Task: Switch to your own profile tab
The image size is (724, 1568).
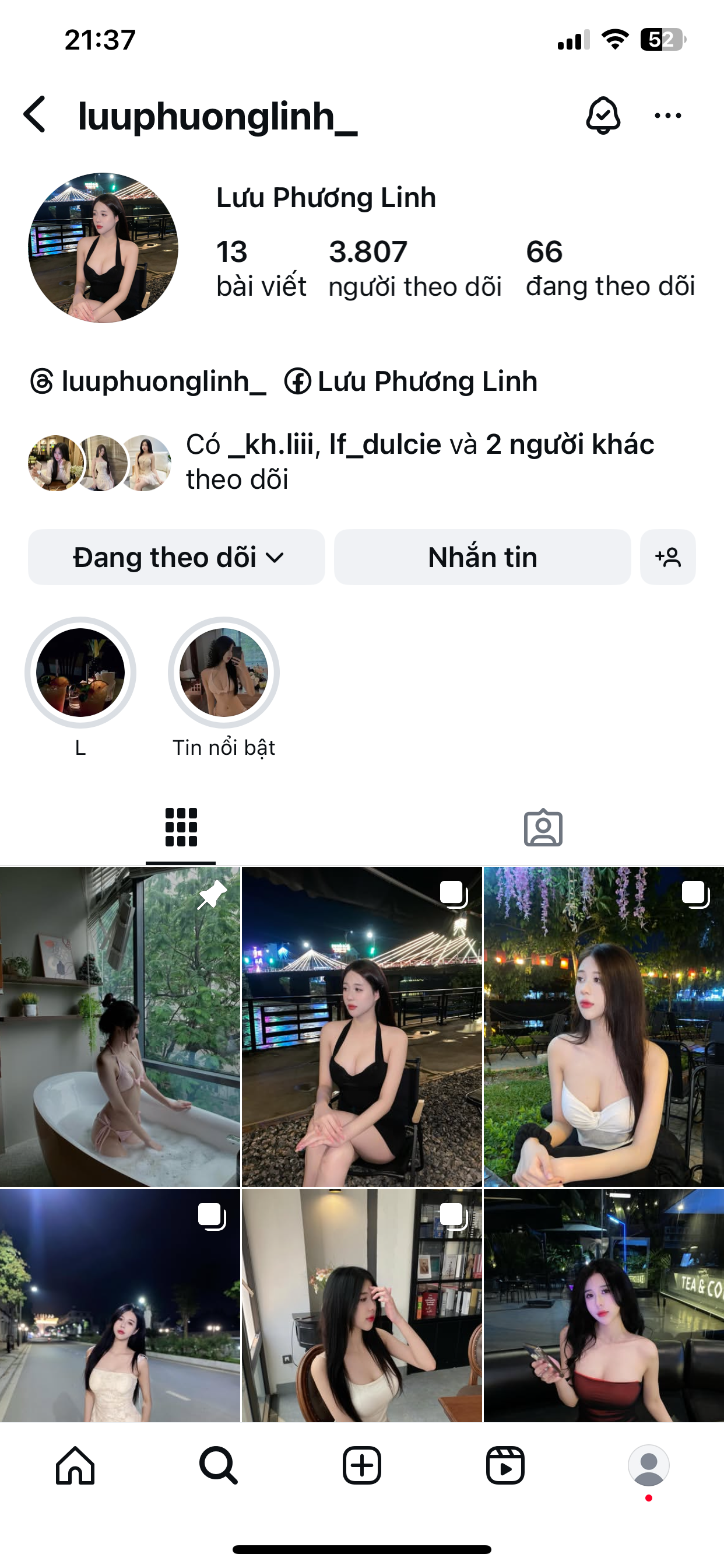Action: [649, 1465]
